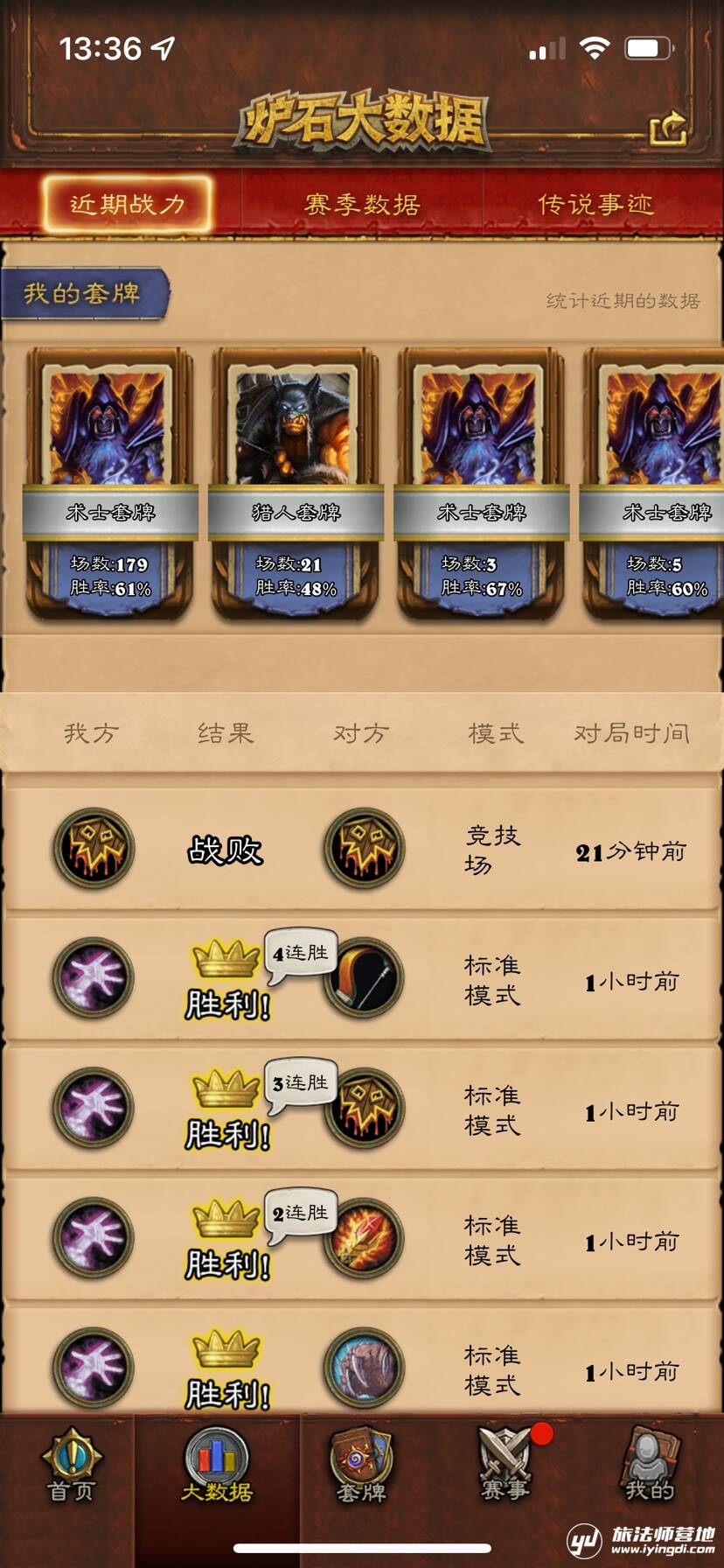724x1568 pixels.
Task: Open the 2连胜 match record
Action: coord(362,1239)
